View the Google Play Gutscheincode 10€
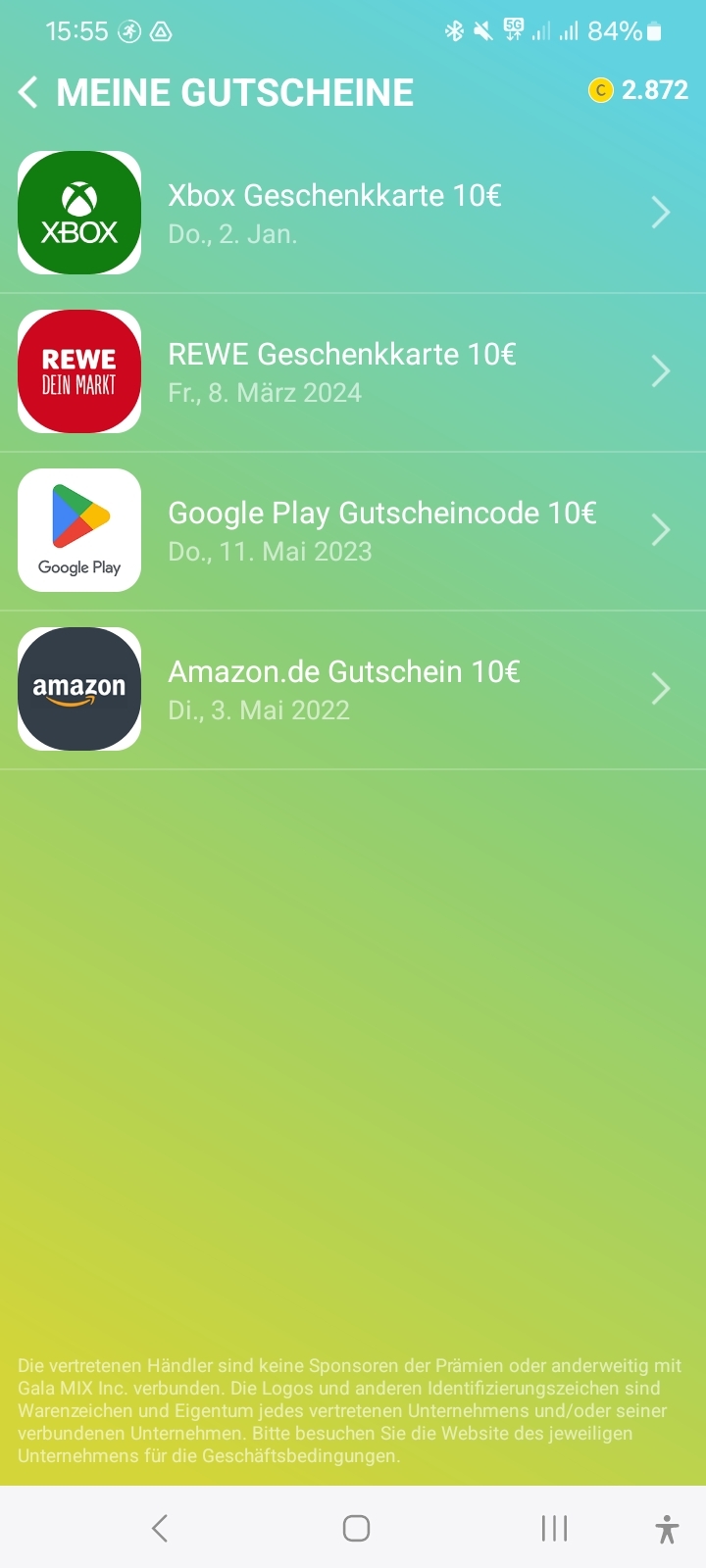706x1568 pixels. click(353, 531)
